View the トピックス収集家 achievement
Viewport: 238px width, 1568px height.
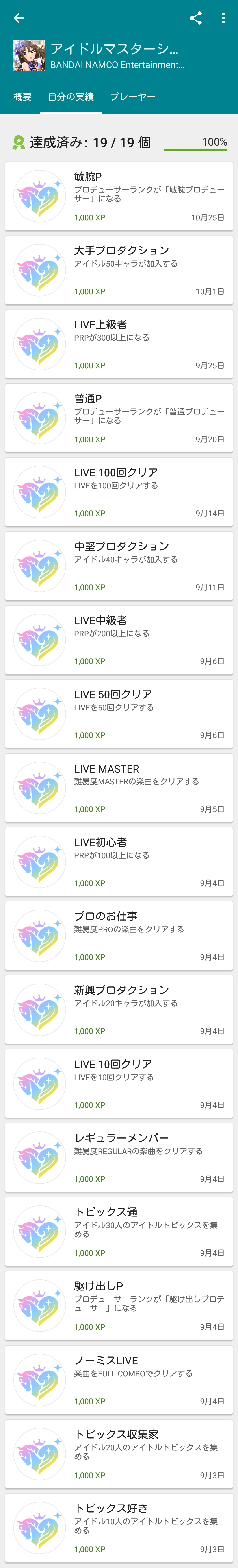(x=119, y=1454)
